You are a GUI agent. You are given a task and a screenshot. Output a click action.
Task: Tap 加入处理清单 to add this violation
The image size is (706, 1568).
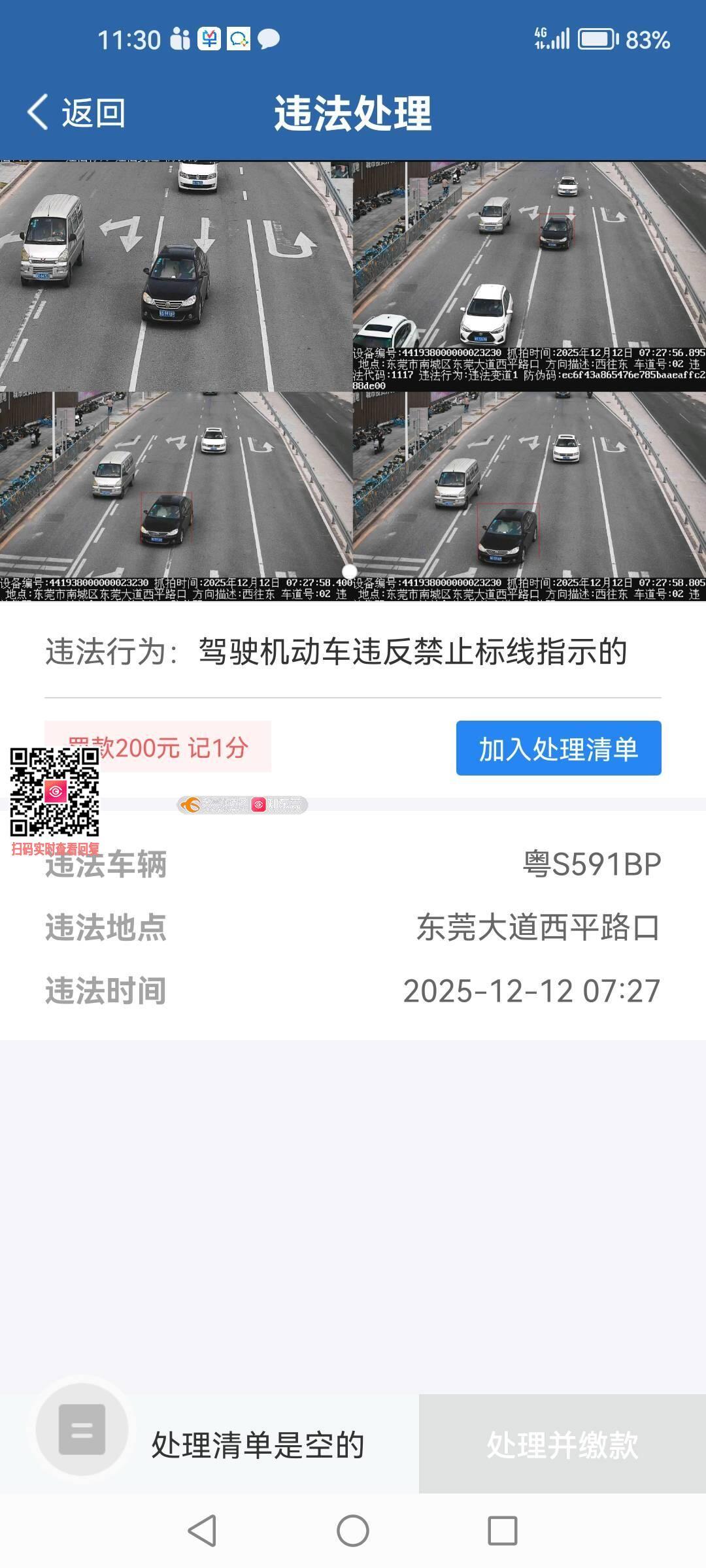pyautogui.click(x=558, y=748)
